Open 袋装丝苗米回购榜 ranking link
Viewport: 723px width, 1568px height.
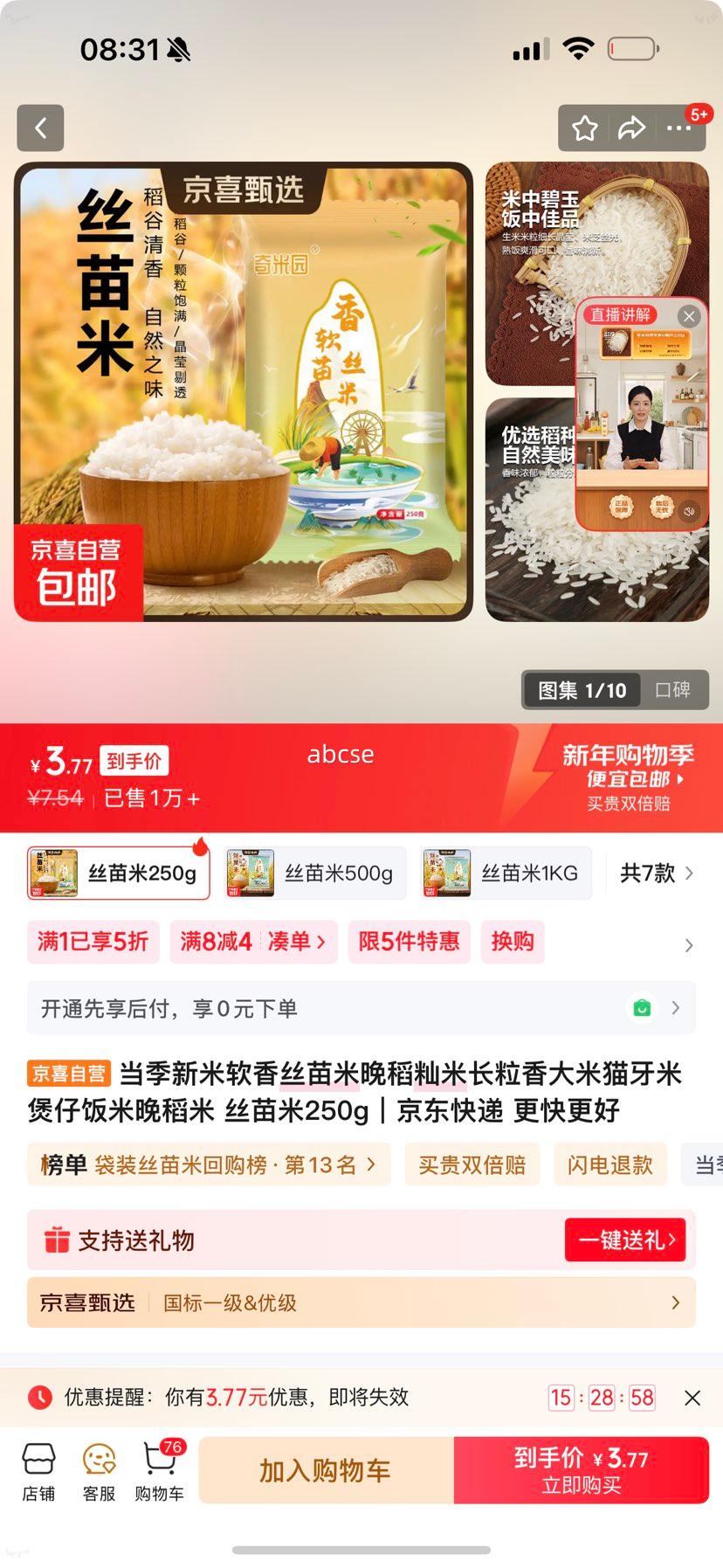pos(210,1164)
